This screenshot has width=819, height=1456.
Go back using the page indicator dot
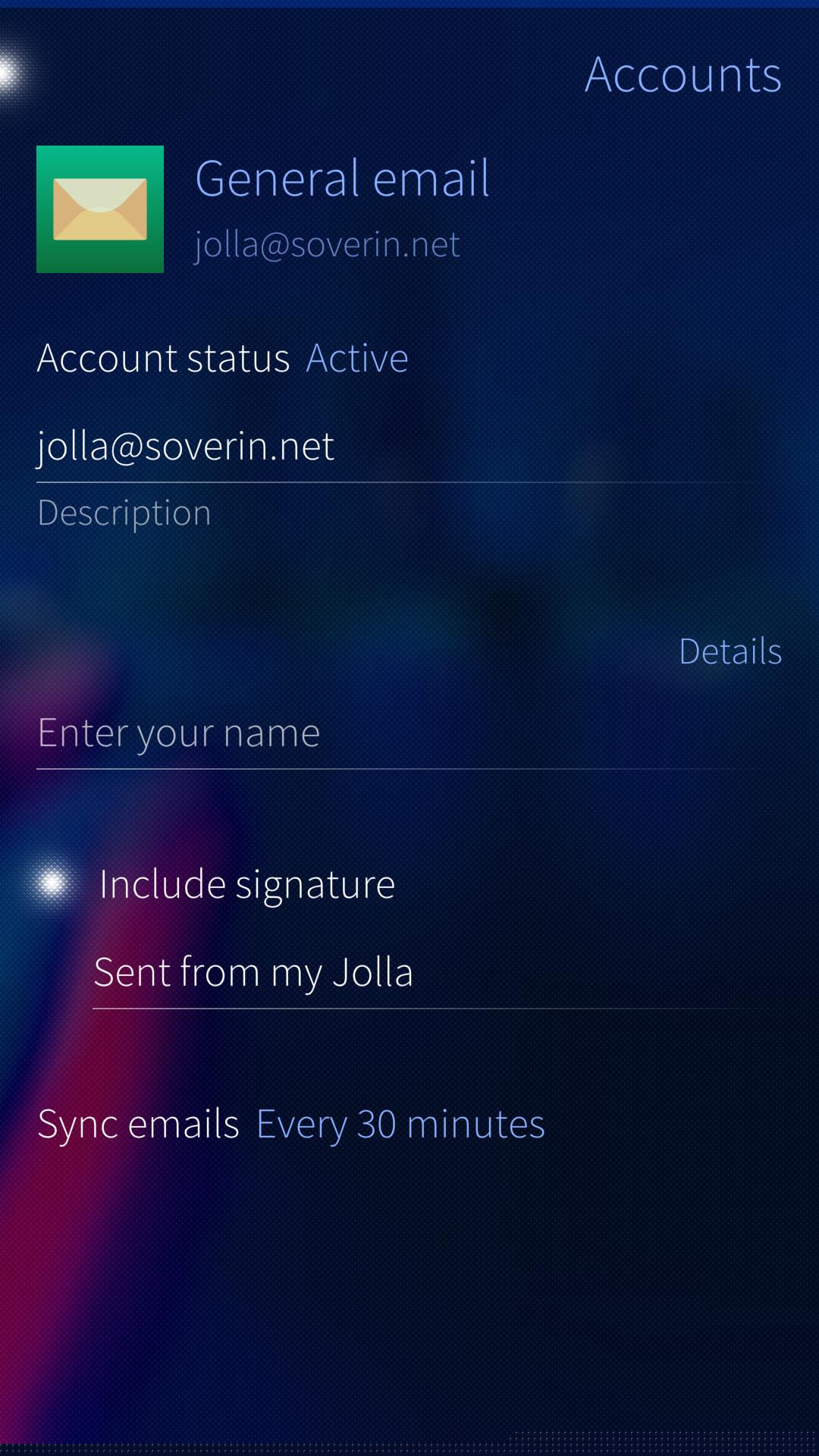pos(8,74)
